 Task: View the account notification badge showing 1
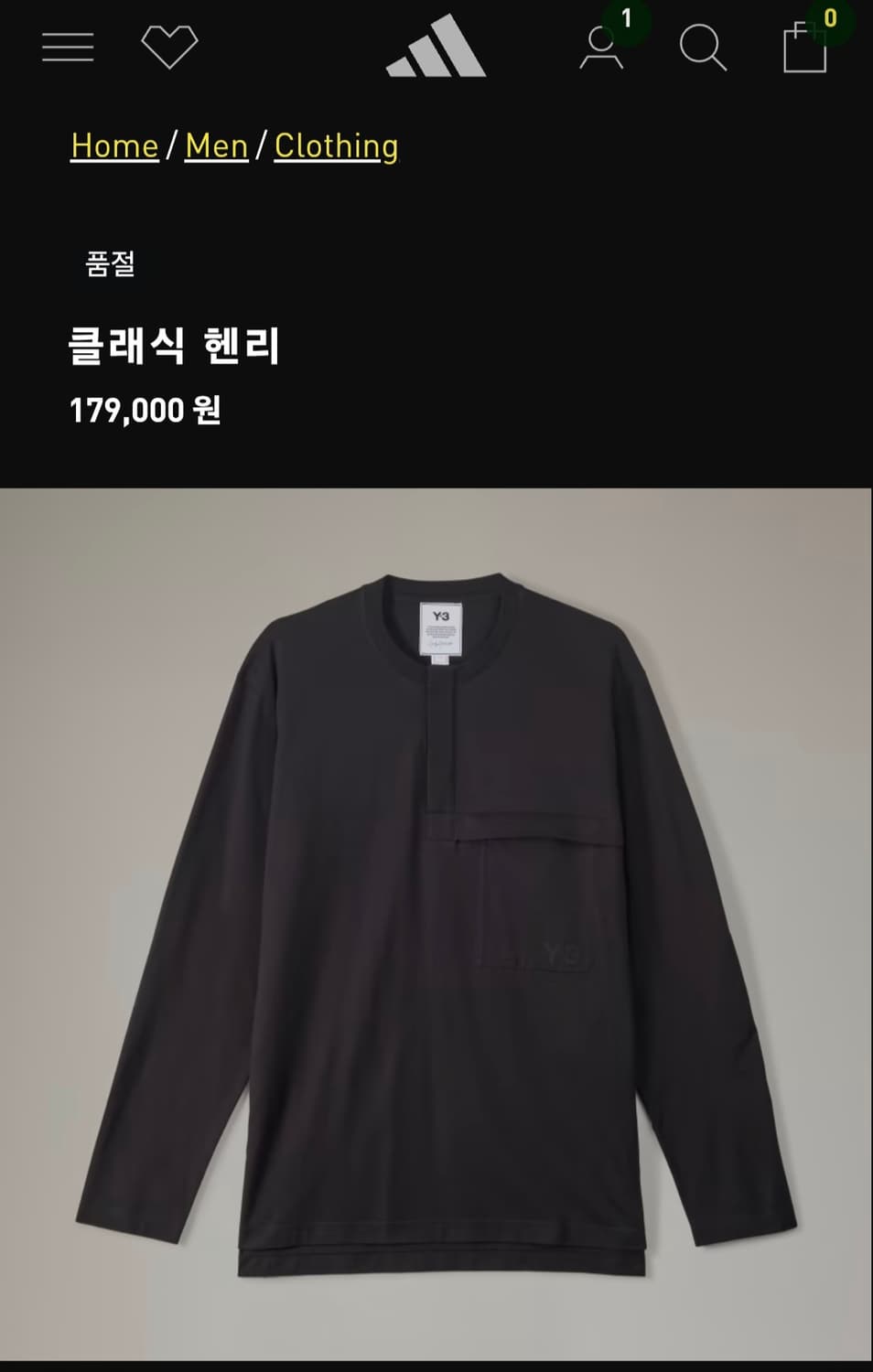click(627, 16)
